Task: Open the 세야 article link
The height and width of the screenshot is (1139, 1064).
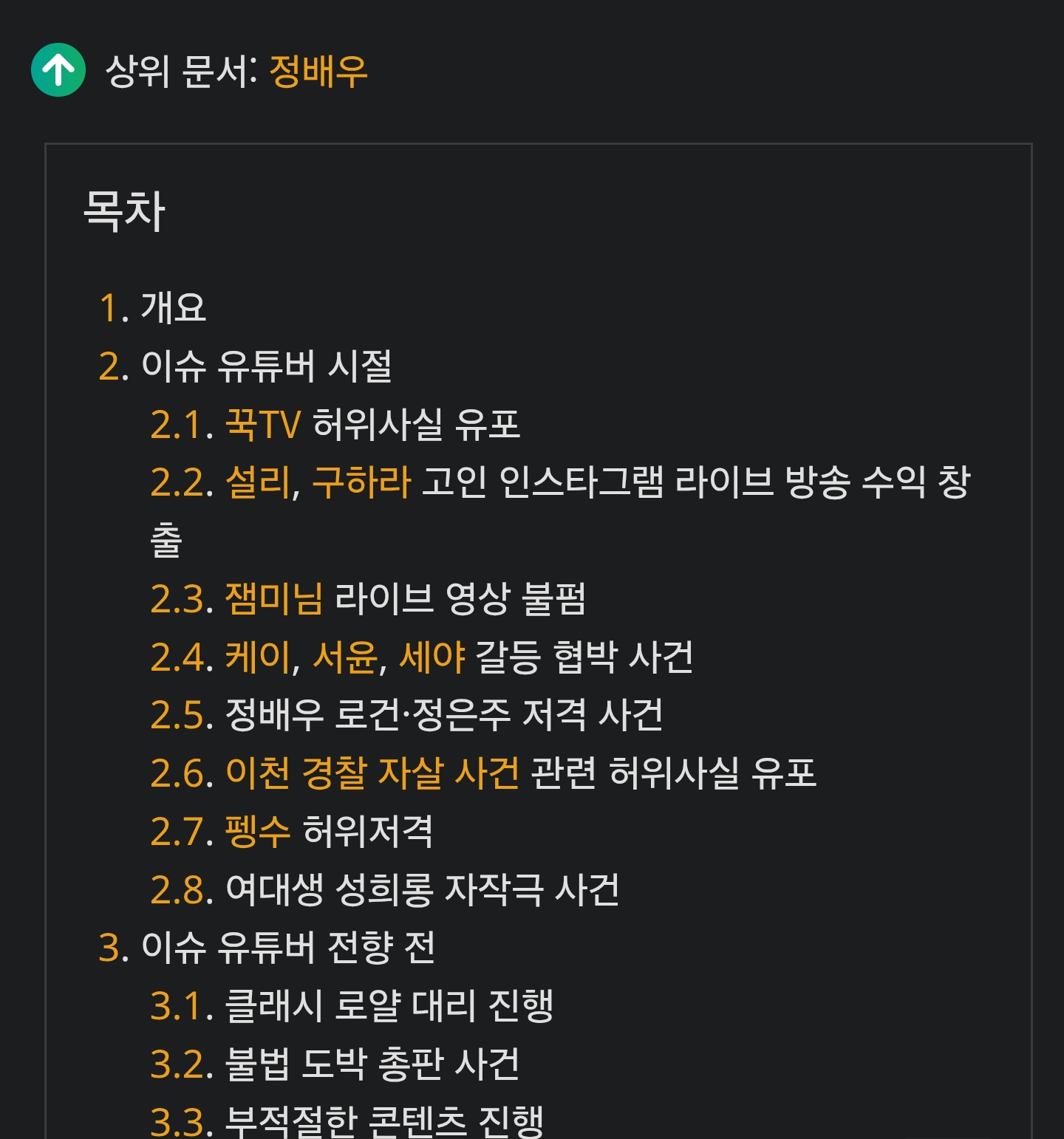Action: coord(432,657)
